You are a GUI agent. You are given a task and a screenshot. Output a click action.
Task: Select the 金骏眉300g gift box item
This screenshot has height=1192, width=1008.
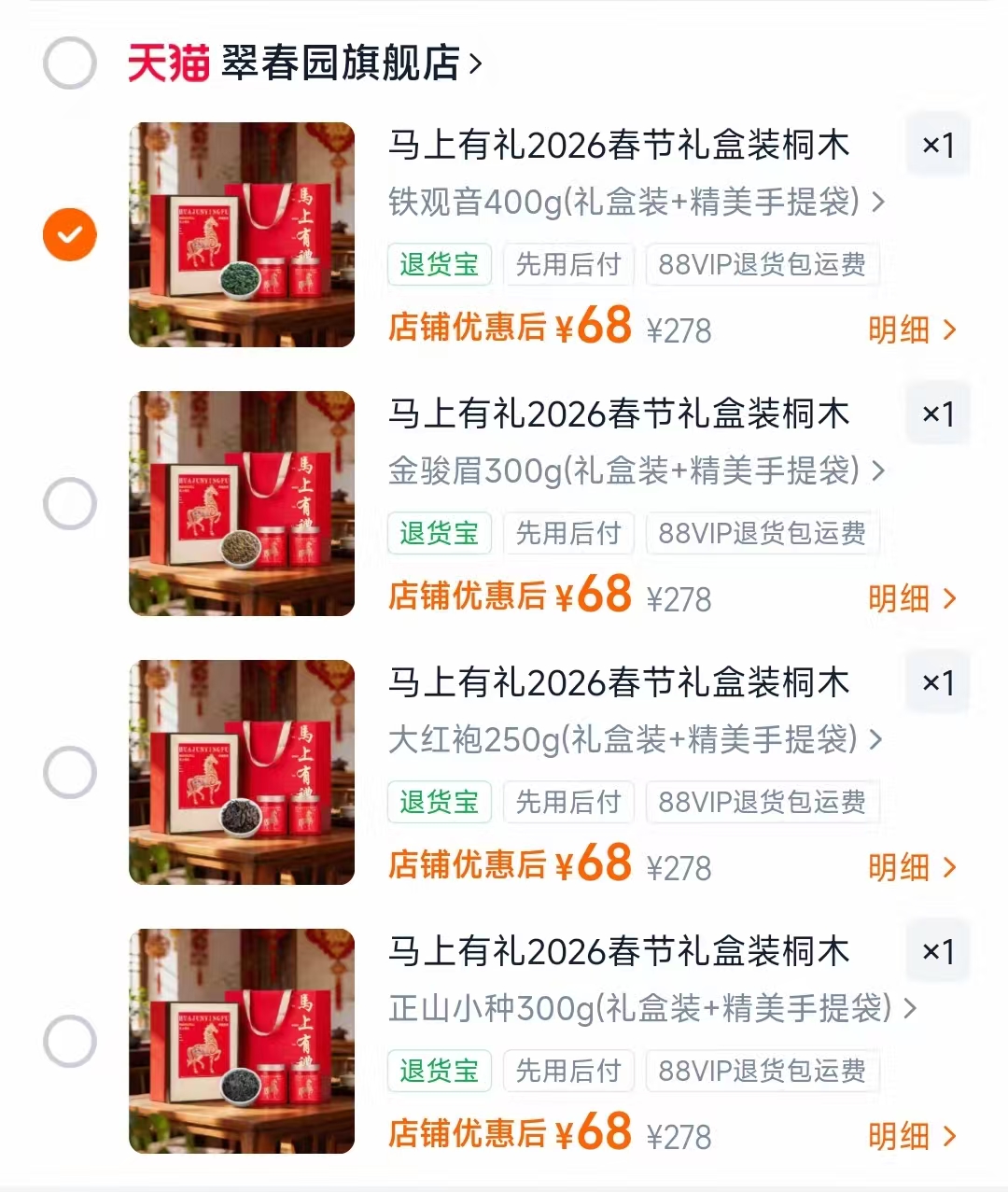(x=69, y=503)
